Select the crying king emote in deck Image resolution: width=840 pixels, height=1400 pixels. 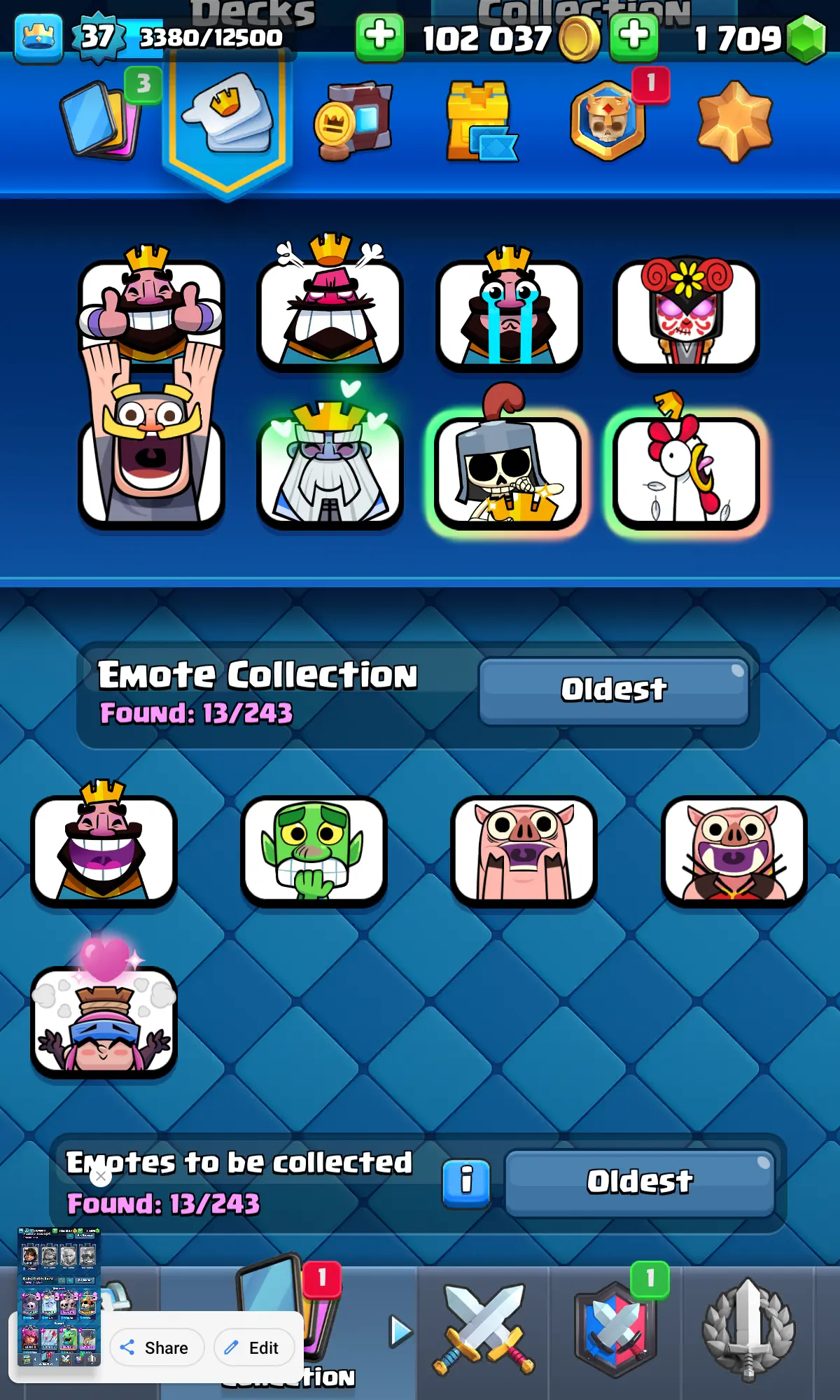click(x=508, y=311)
